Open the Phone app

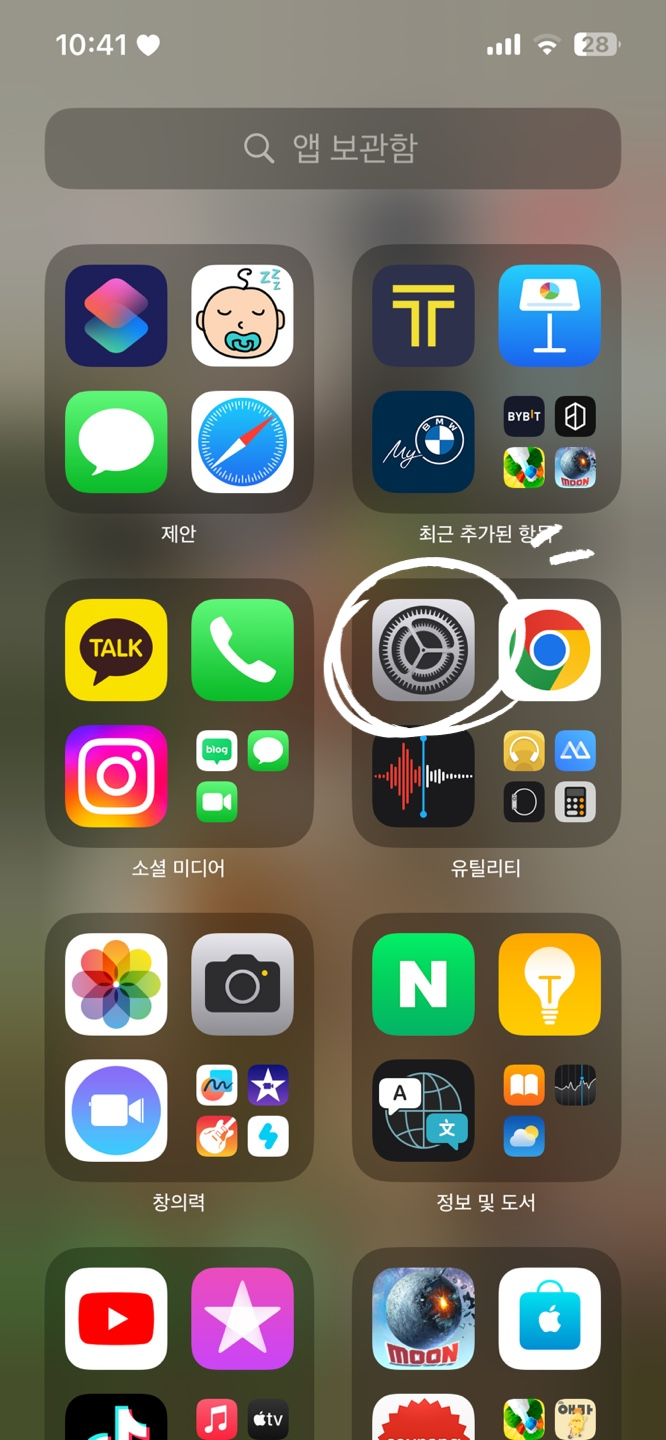242,650
